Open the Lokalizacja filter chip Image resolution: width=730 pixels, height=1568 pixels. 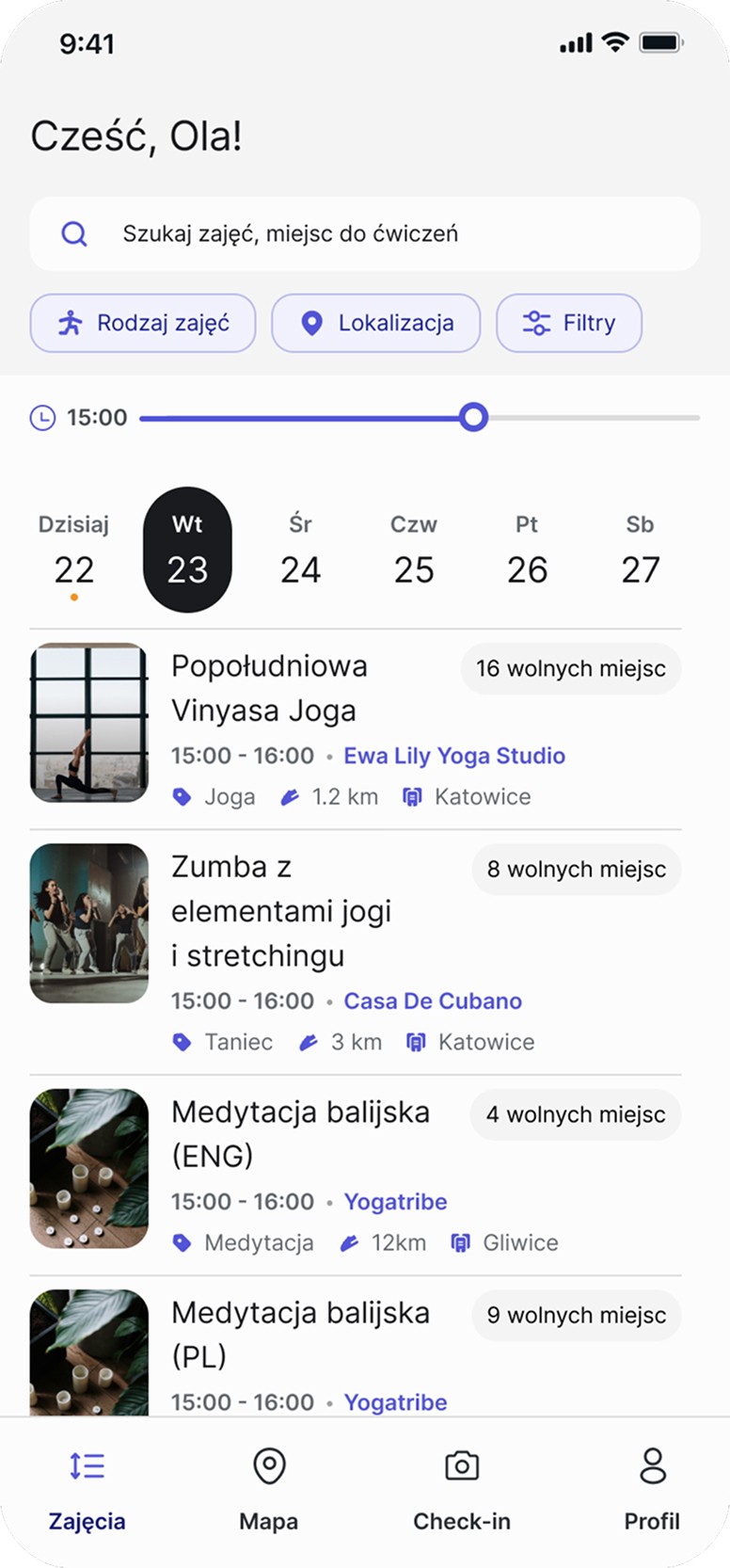click(376, 323)
